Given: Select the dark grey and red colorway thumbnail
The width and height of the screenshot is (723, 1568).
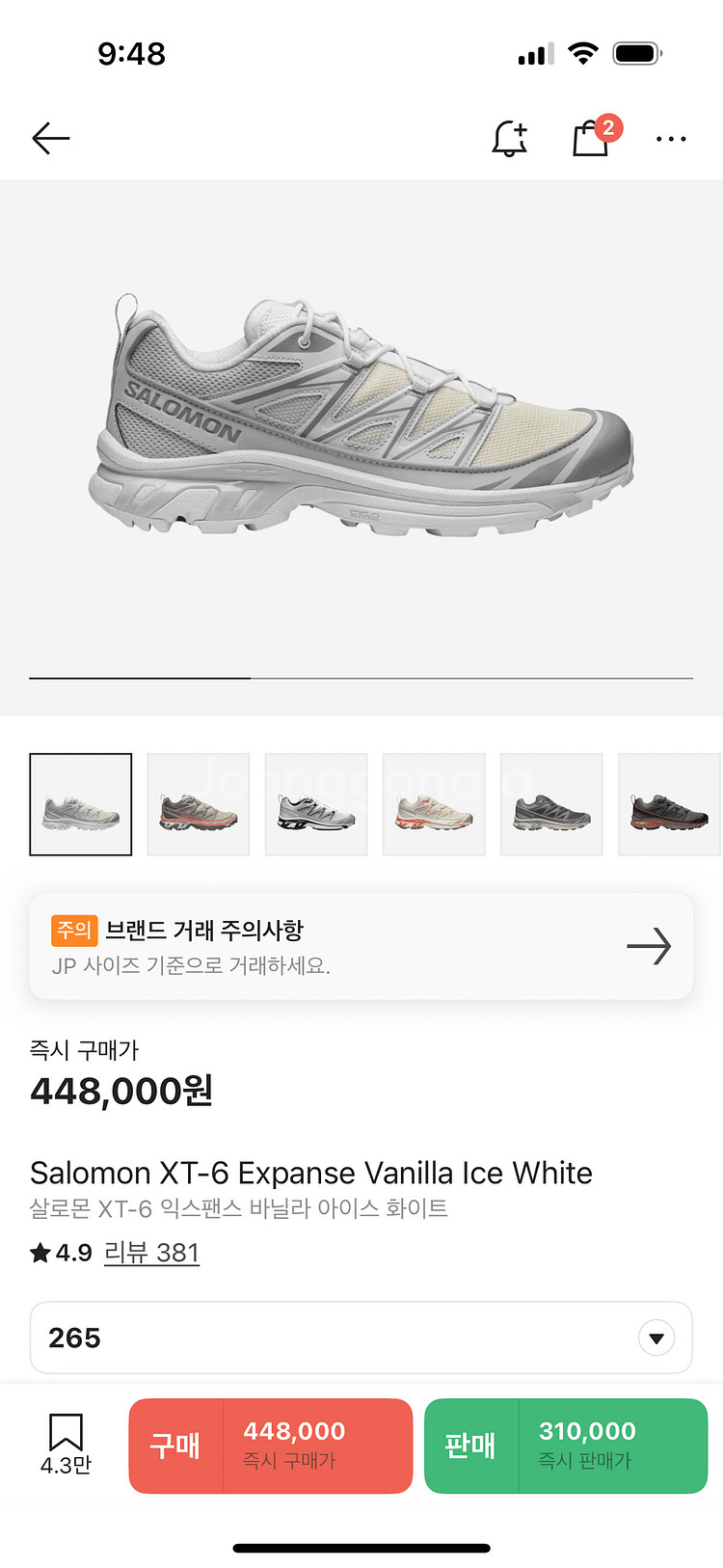Looking at the screenshot, I should pos(669,804).
